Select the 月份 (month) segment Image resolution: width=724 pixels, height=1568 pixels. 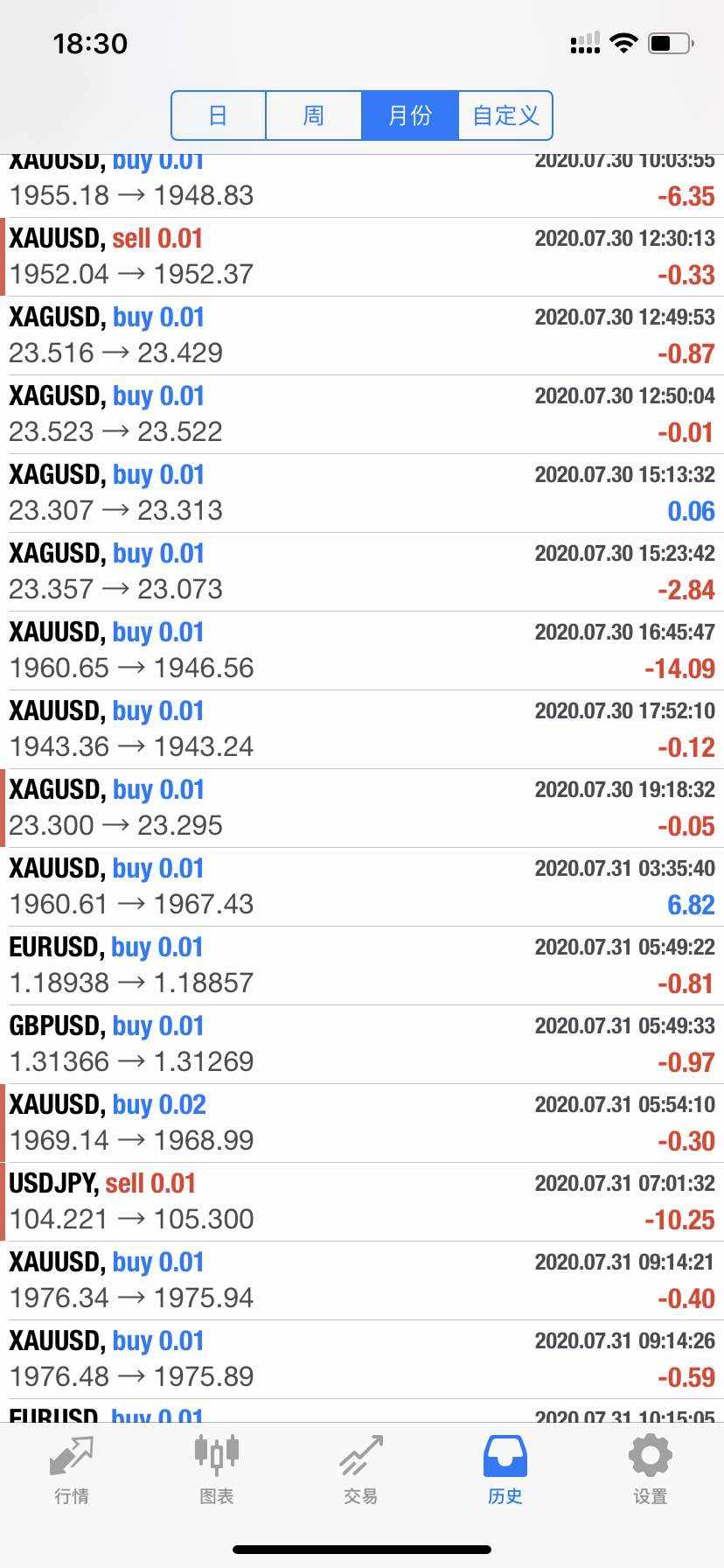point(410,115)
